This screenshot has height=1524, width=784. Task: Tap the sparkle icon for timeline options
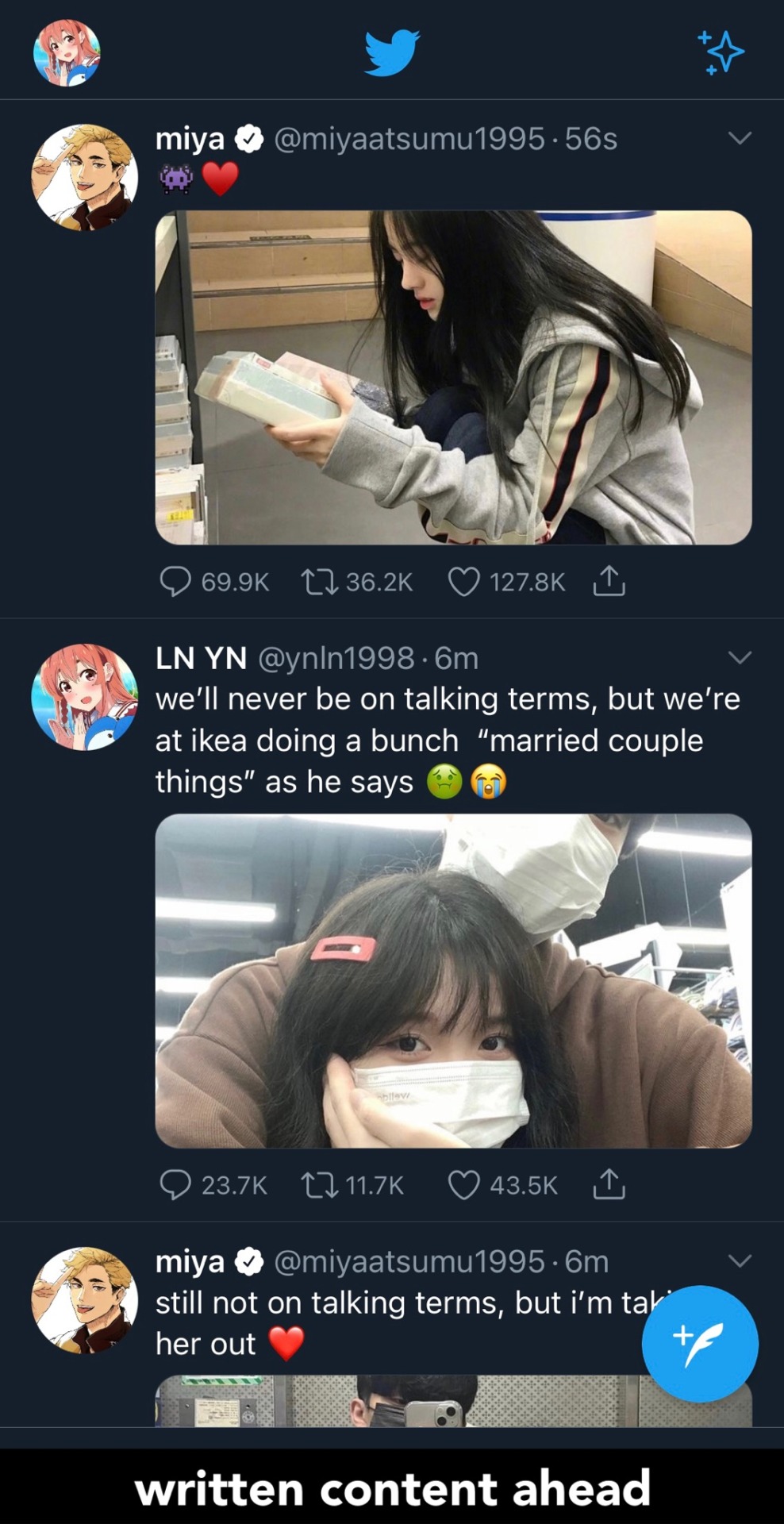coord(723,52)
